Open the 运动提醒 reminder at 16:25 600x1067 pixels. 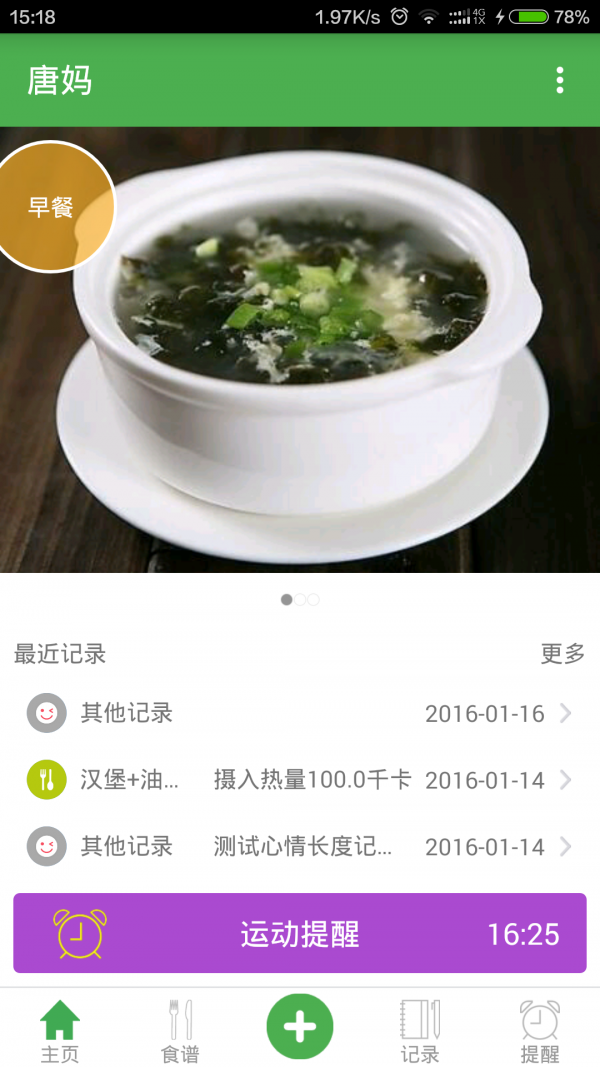pyautogui.click(x=300, y=934)
